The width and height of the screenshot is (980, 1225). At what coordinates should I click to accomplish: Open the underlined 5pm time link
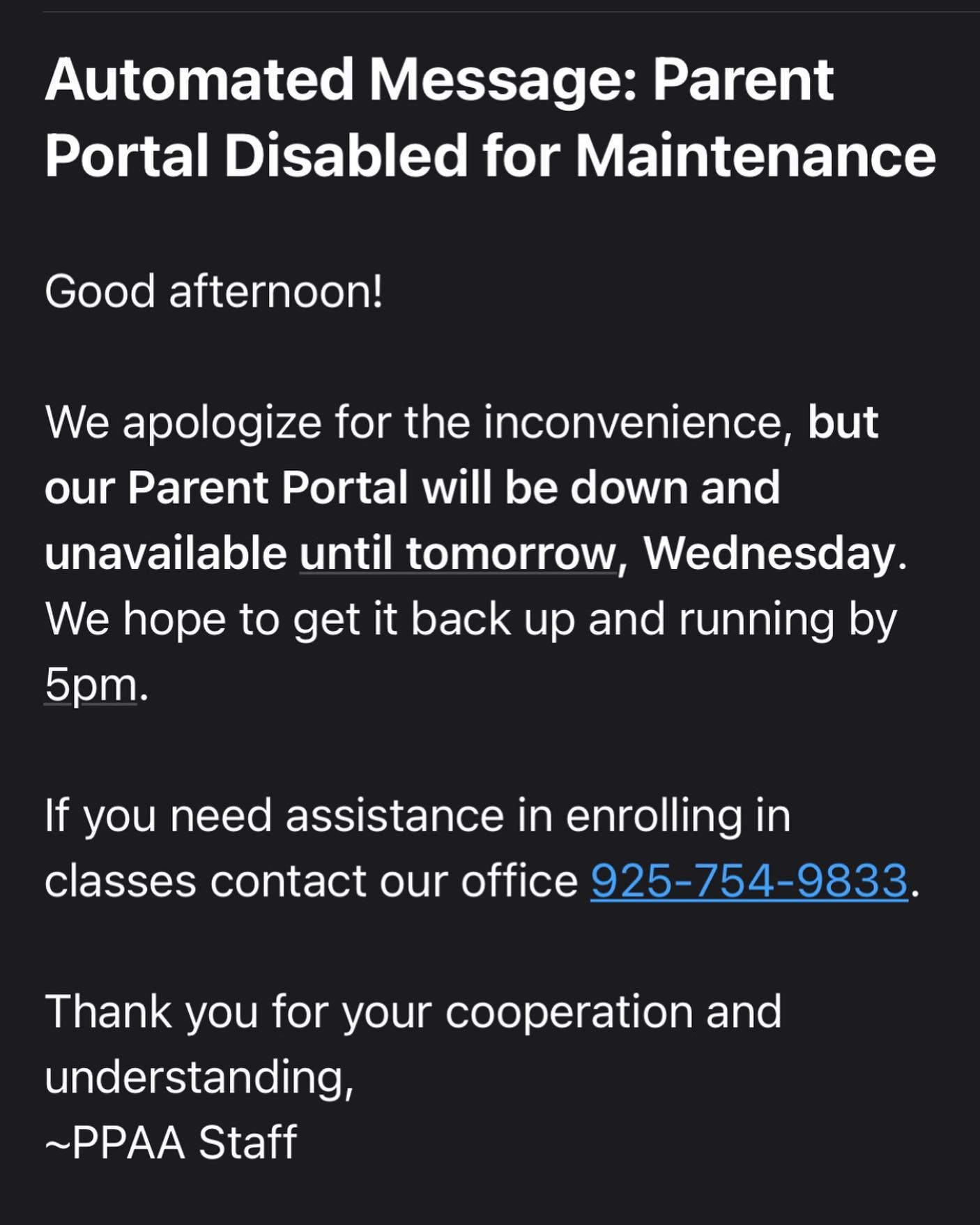click(91, 685)
